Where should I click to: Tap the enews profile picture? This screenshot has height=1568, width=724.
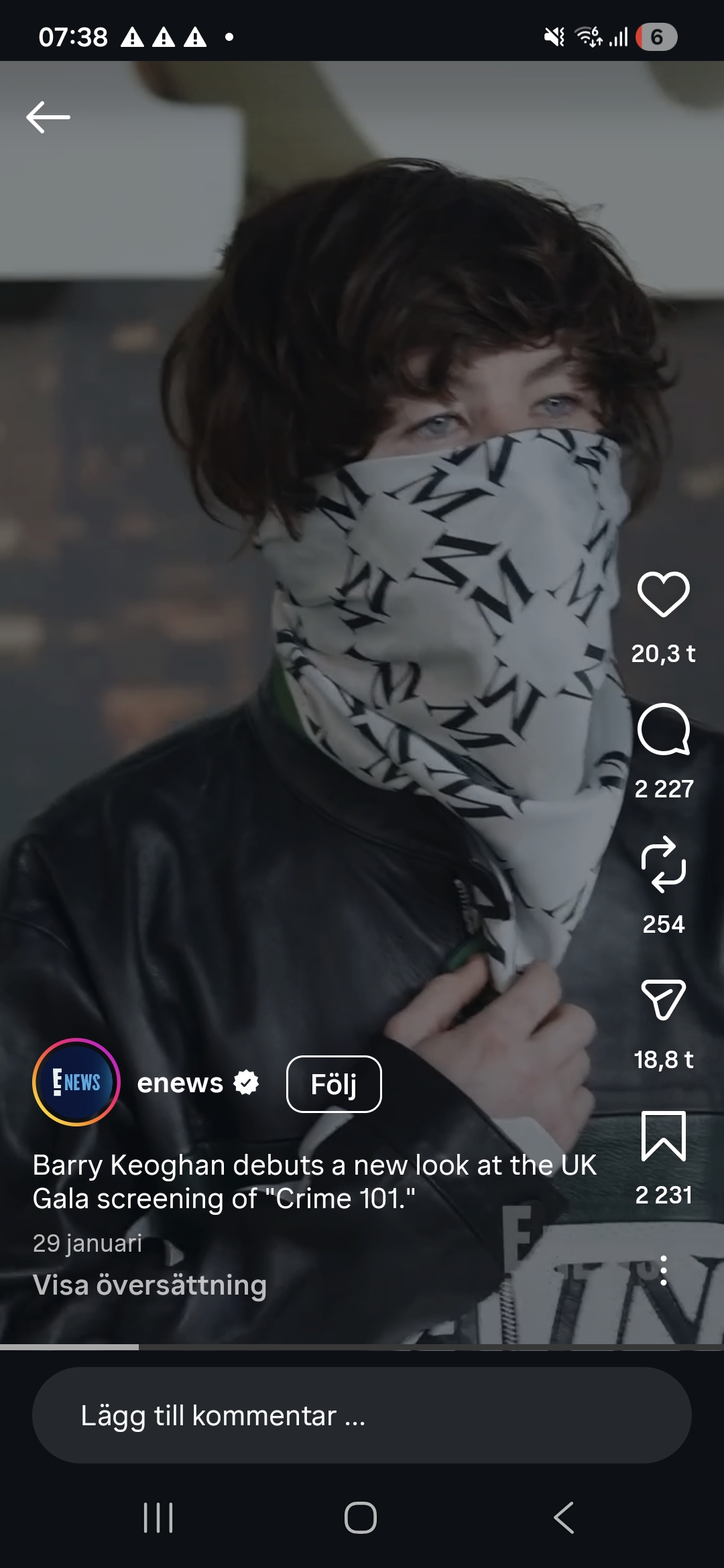(76, 1084)
